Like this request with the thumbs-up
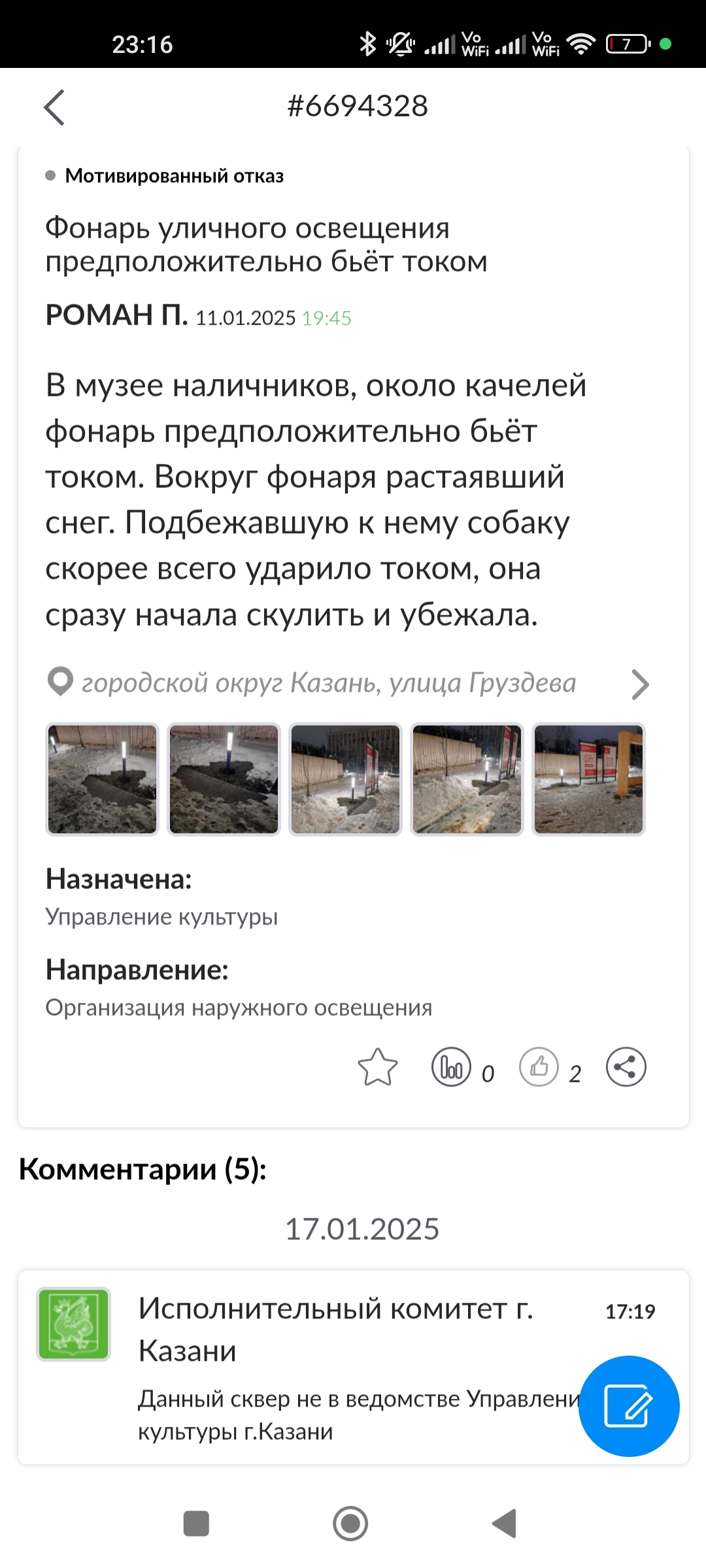 tap(539, 1068)
